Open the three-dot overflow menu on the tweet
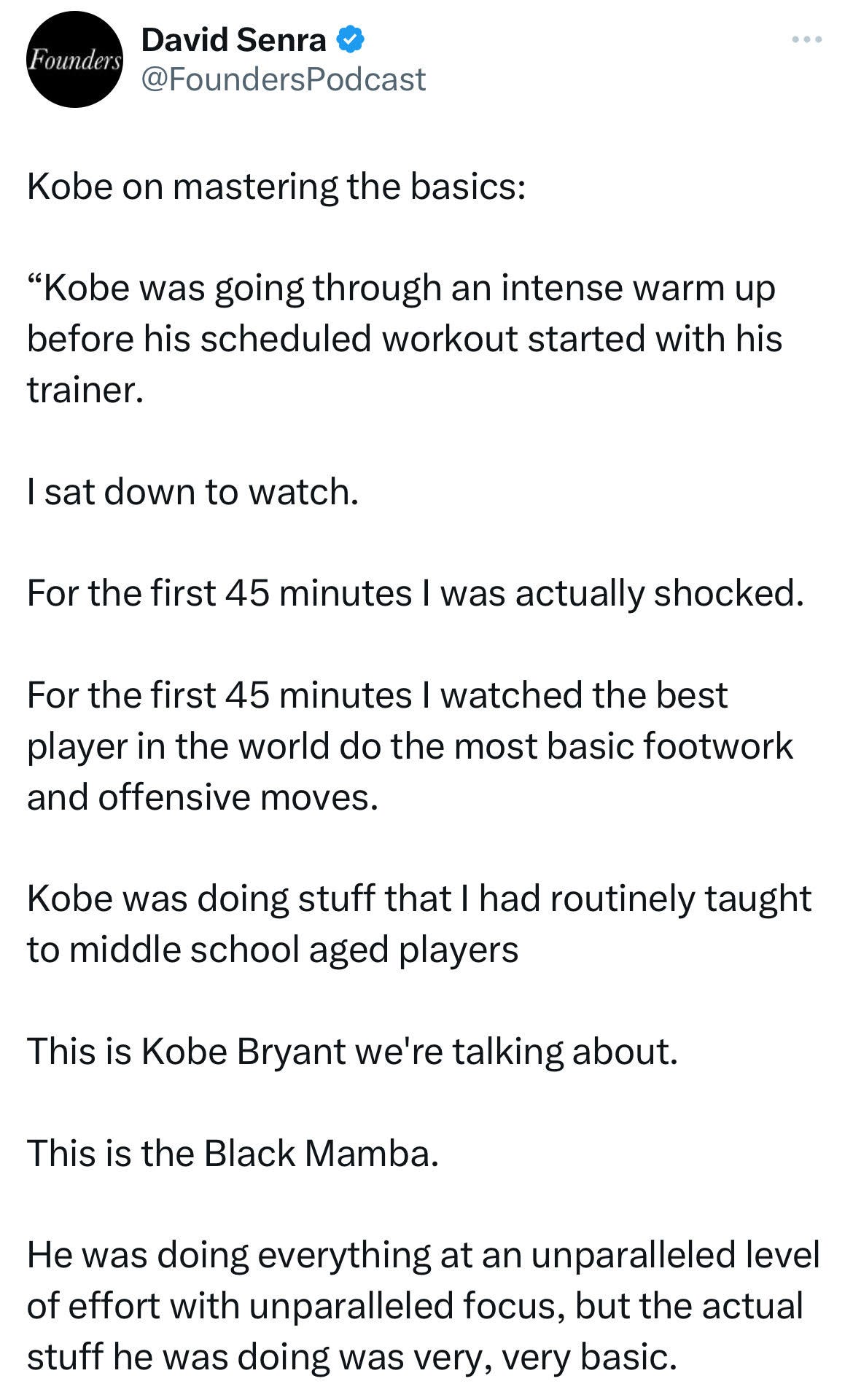Screen dimensions: 853x1400 [808, 39]
